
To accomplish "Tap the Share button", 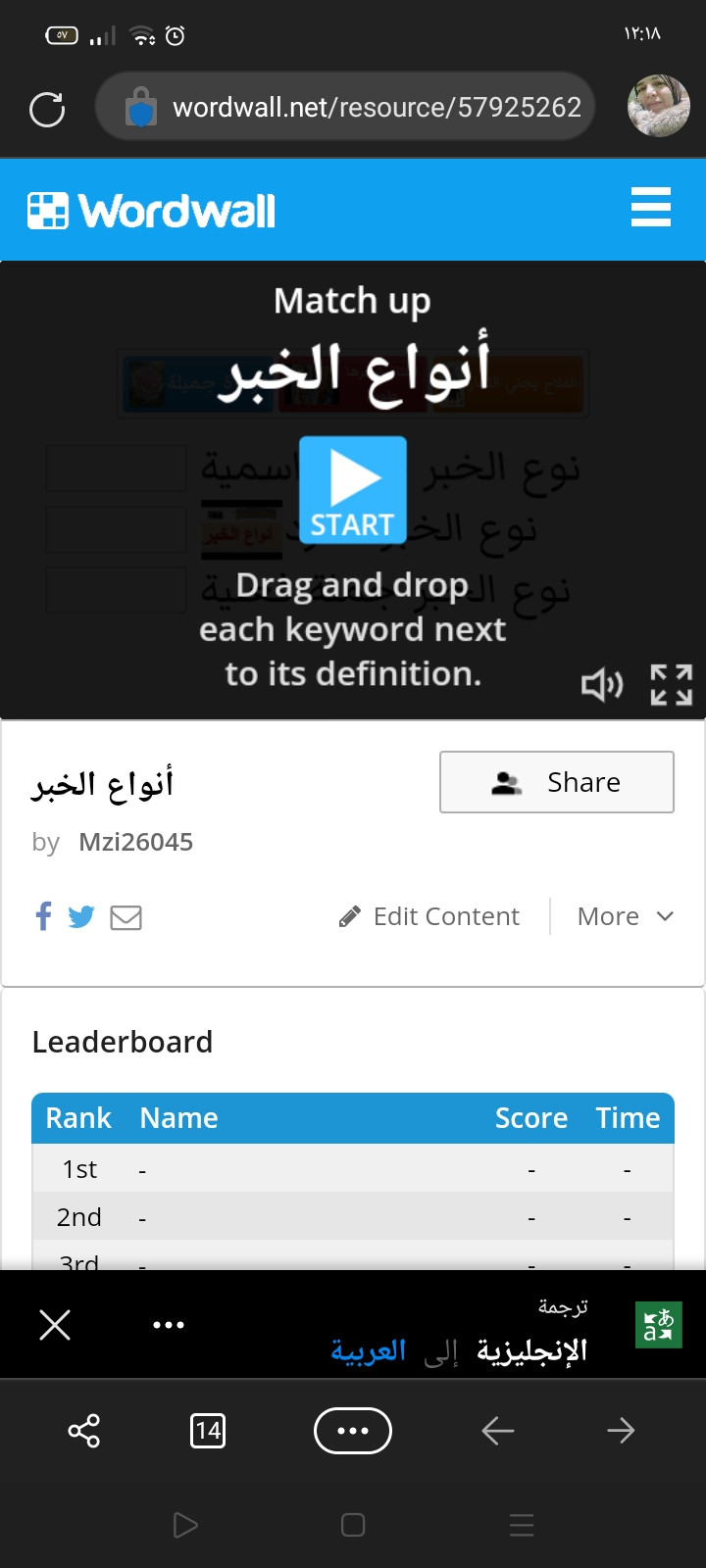I will pyautogui.click(x=557, y=782).
